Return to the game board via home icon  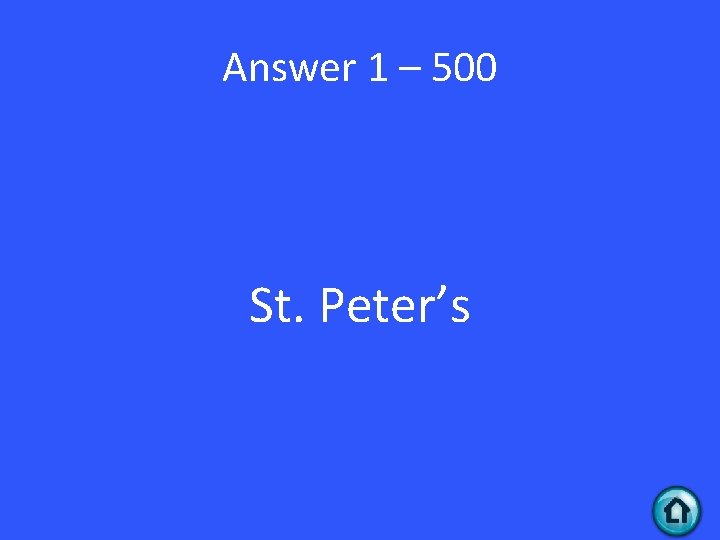[677, 511]
